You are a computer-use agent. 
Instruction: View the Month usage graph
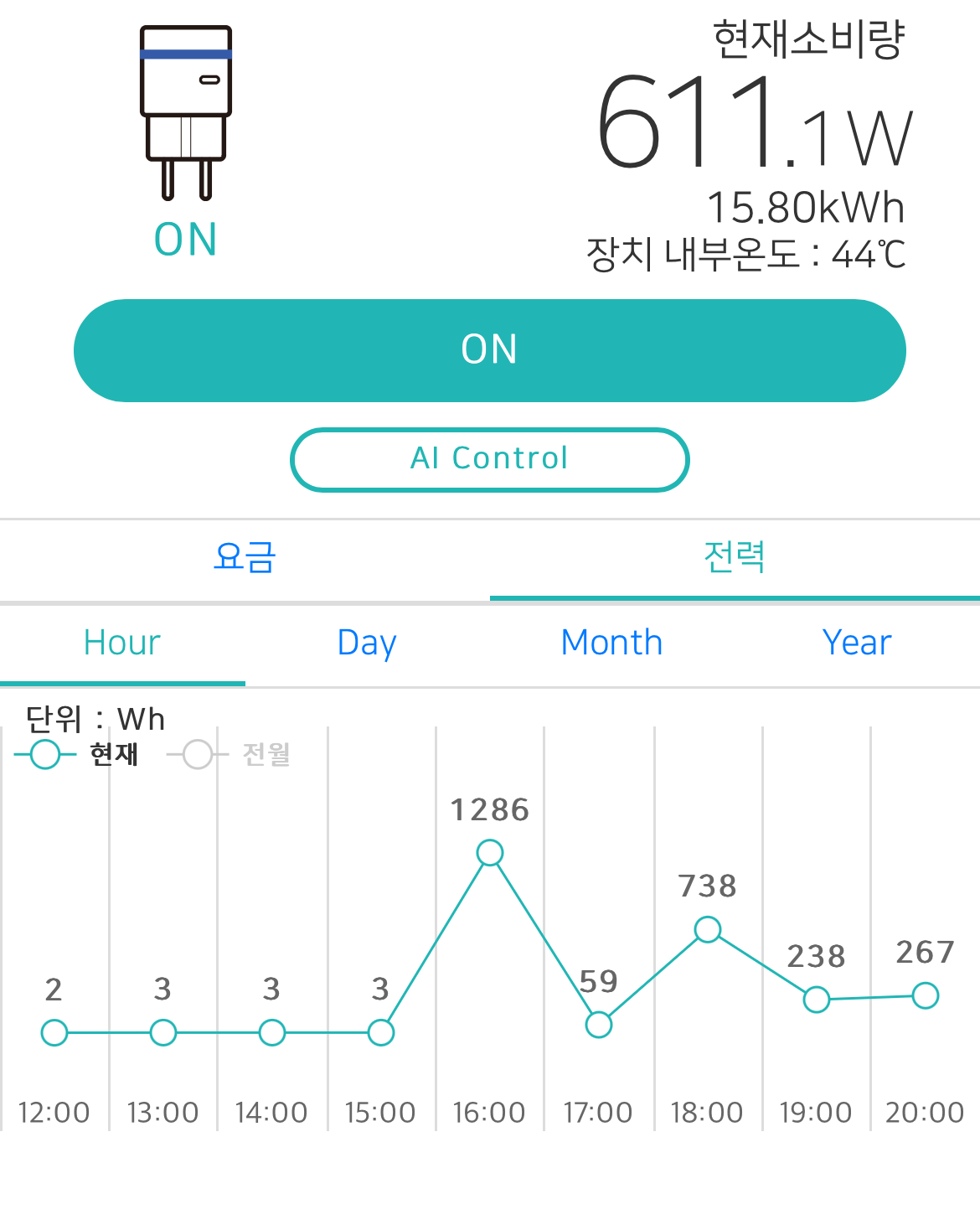(x=612, y=643)
